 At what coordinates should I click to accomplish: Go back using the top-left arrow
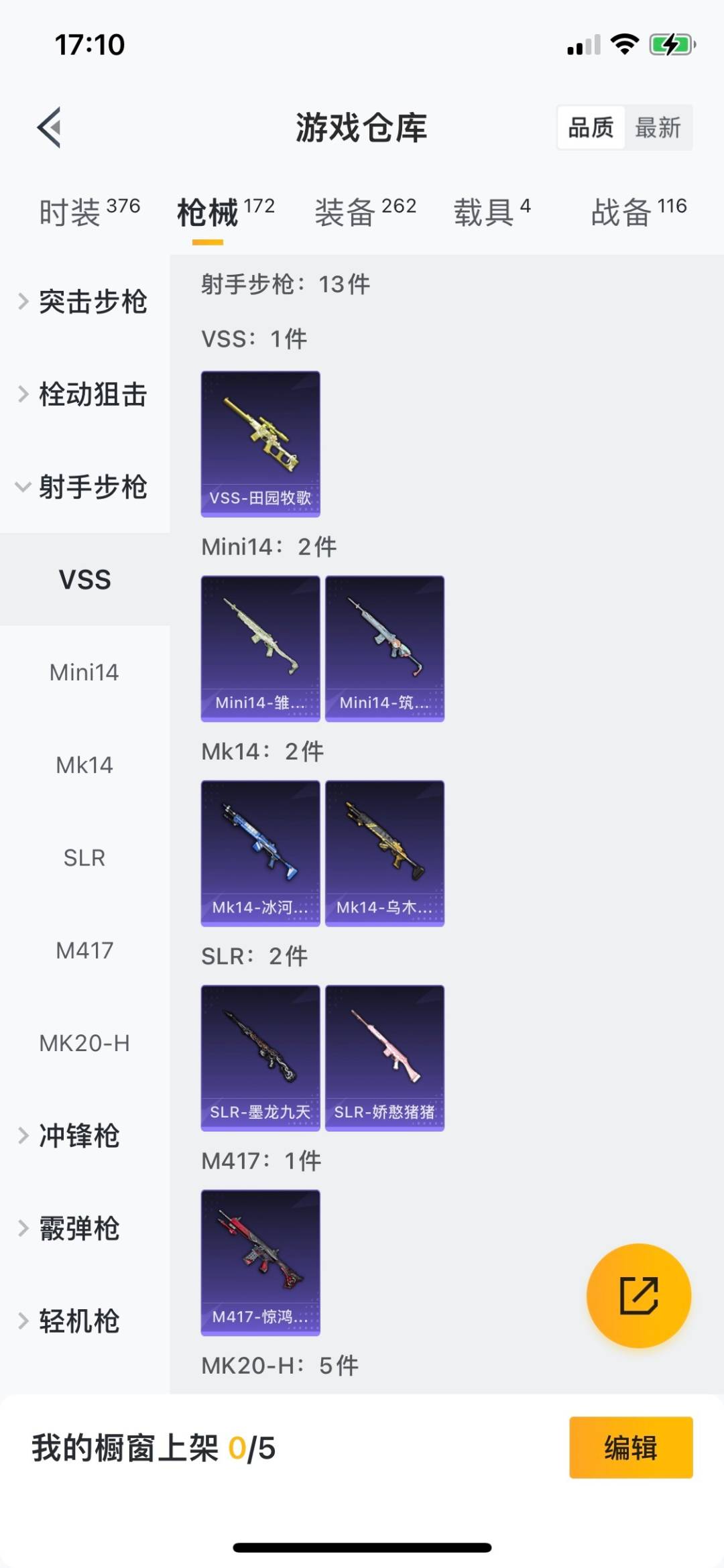(49, 127)
